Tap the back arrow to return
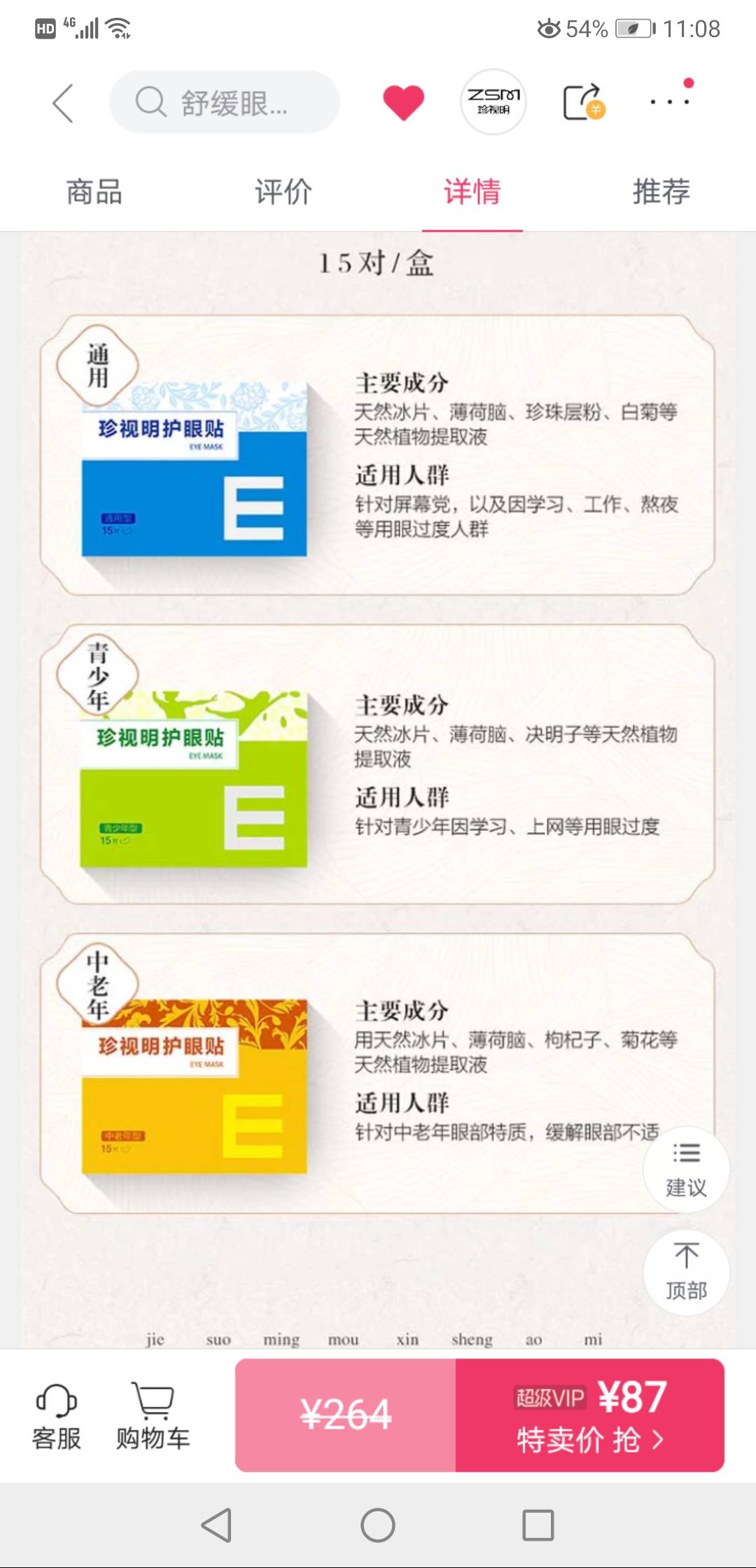 coord(63,101)
